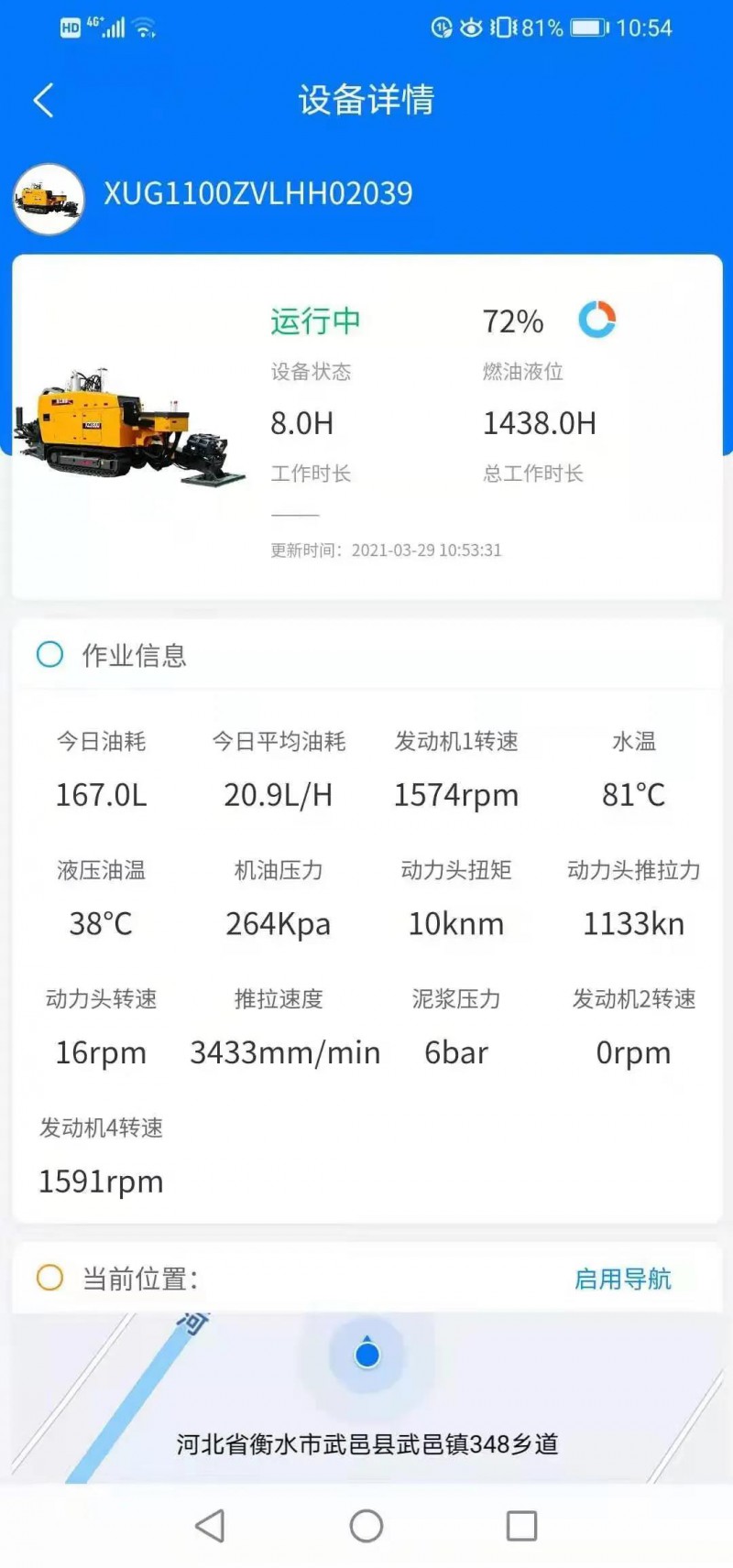Switch to Recents with the square navigation key

pyautogui.click(x=520, y=1525)
